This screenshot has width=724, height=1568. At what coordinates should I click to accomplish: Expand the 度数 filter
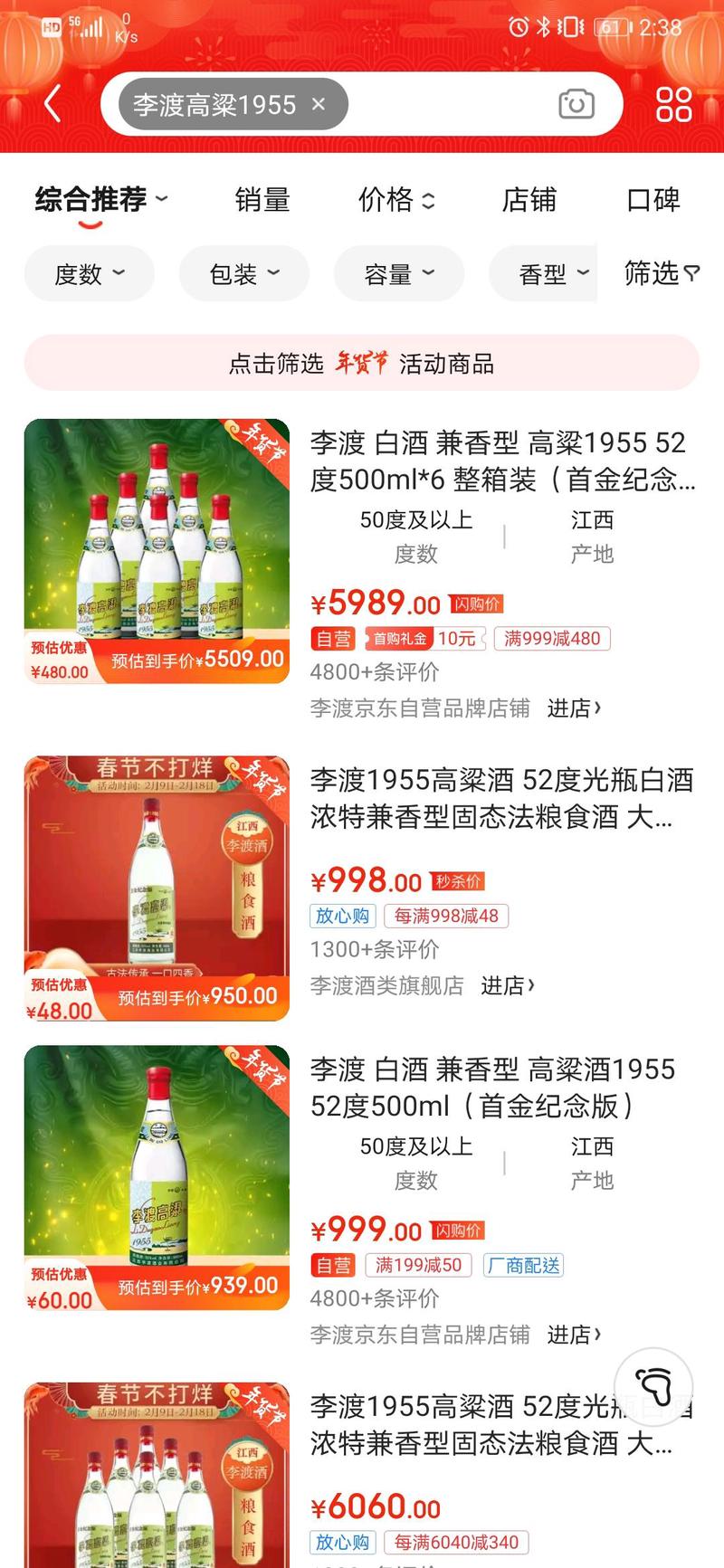[x=89, y=274]
